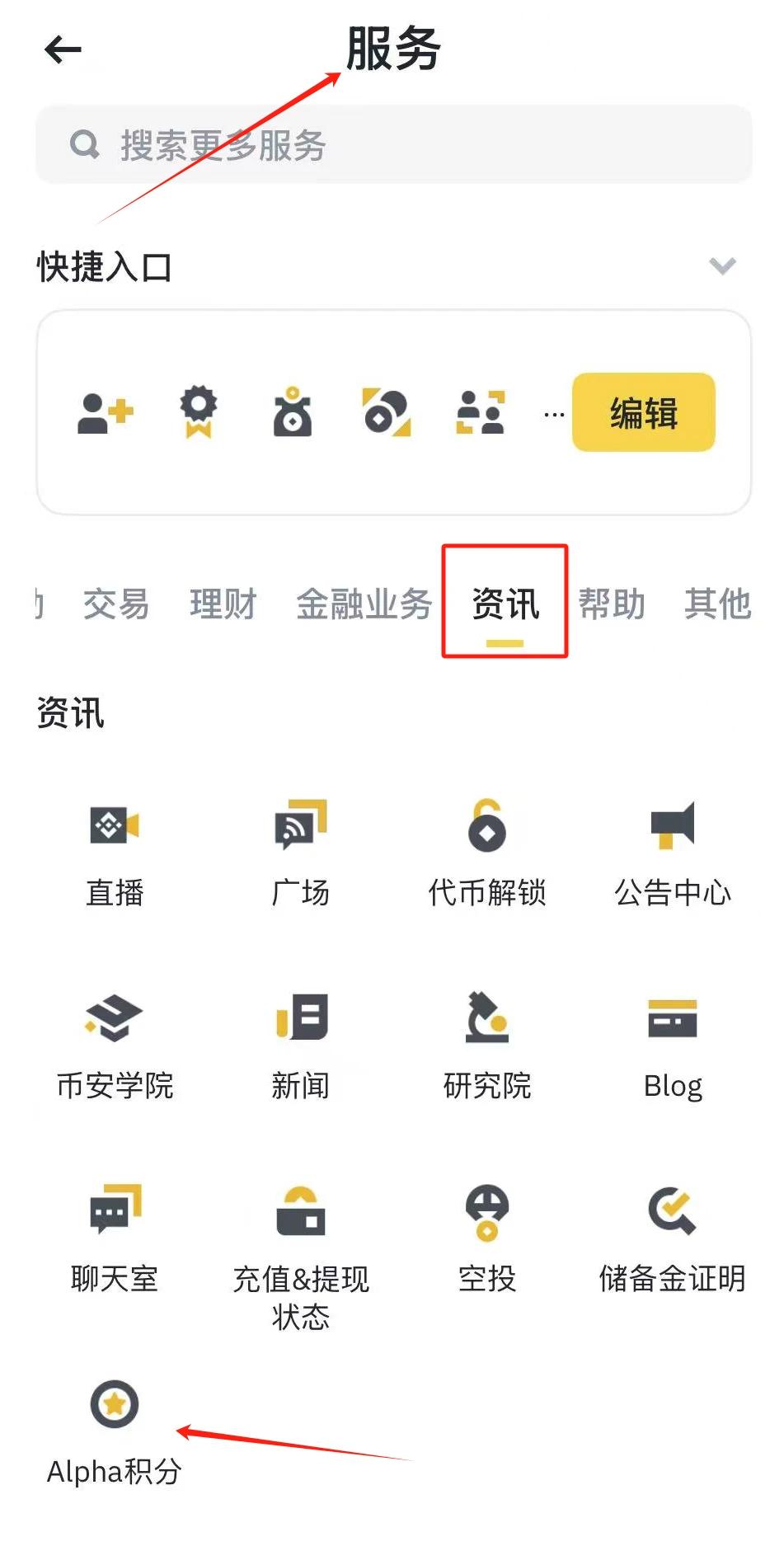Switch to the 理财 tab
This screenshot has height=1546, width=784.
pos(223,604)
